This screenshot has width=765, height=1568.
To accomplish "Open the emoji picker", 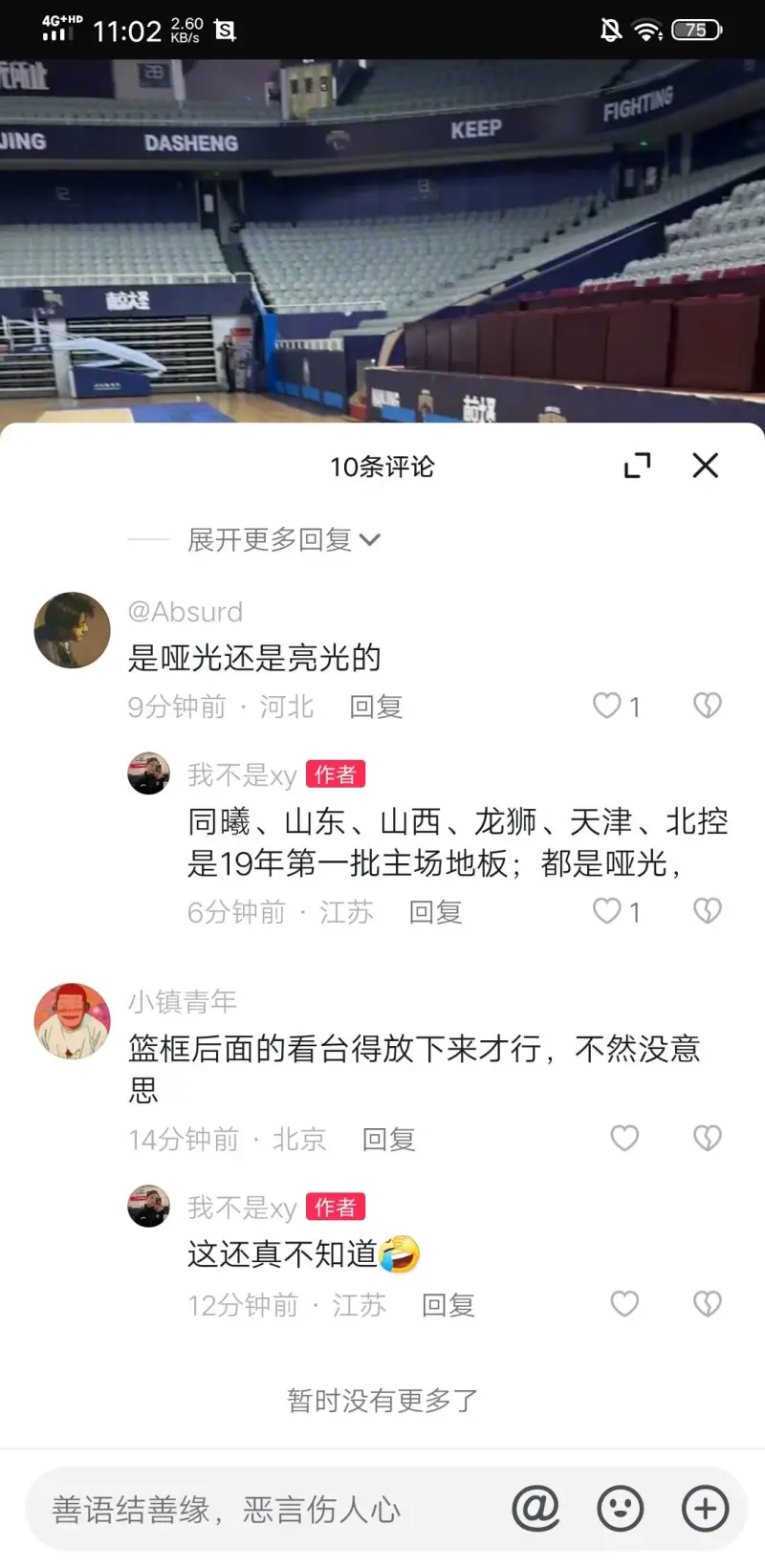I will click(620, 1510).
